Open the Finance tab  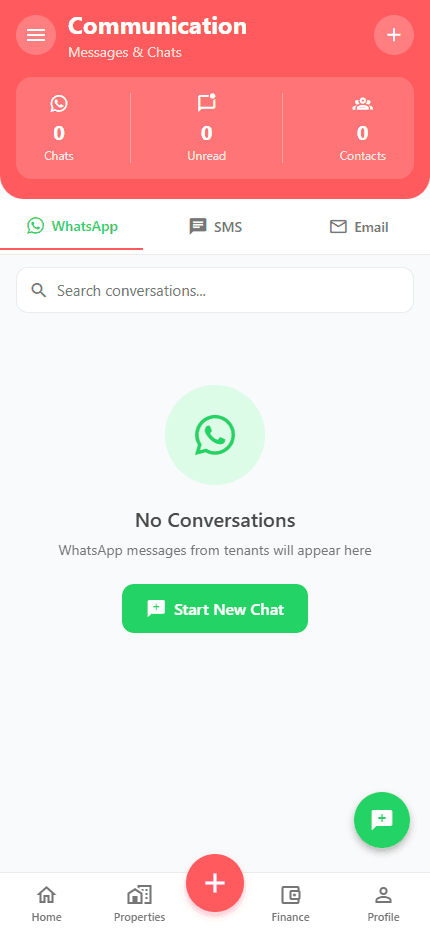pos(290,903)
